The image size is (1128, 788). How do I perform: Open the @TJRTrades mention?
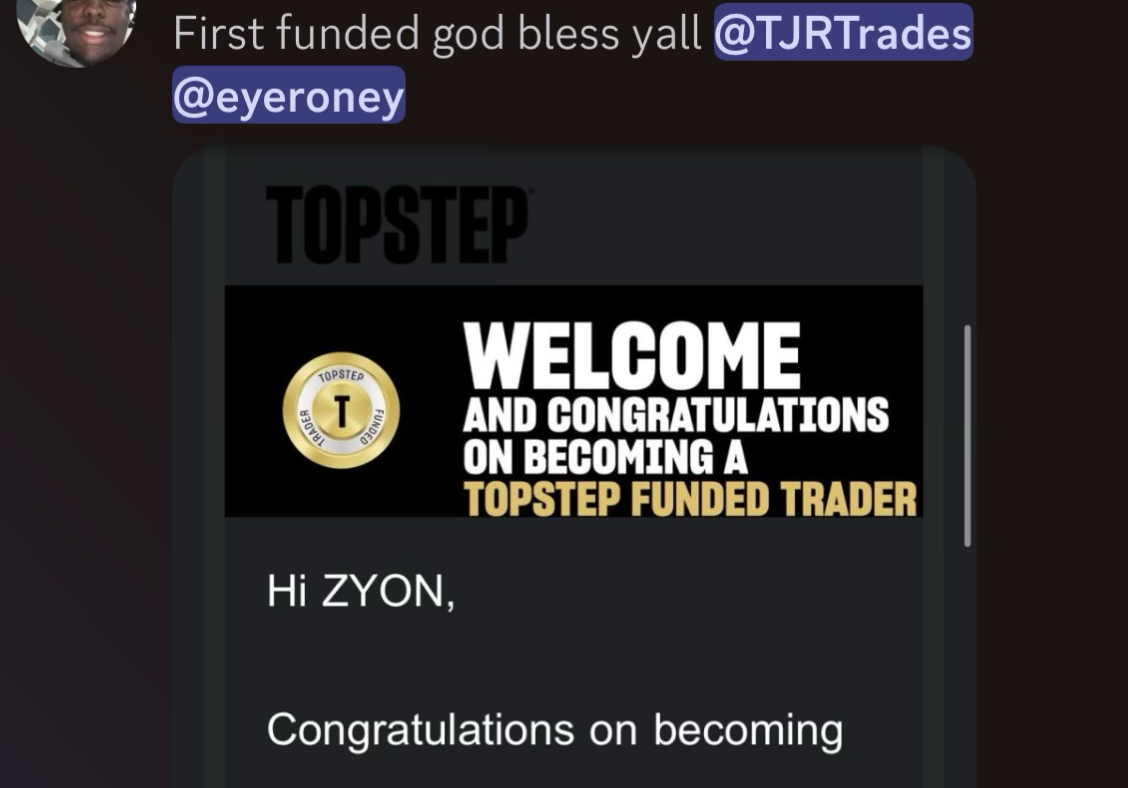tap(842, 33)
